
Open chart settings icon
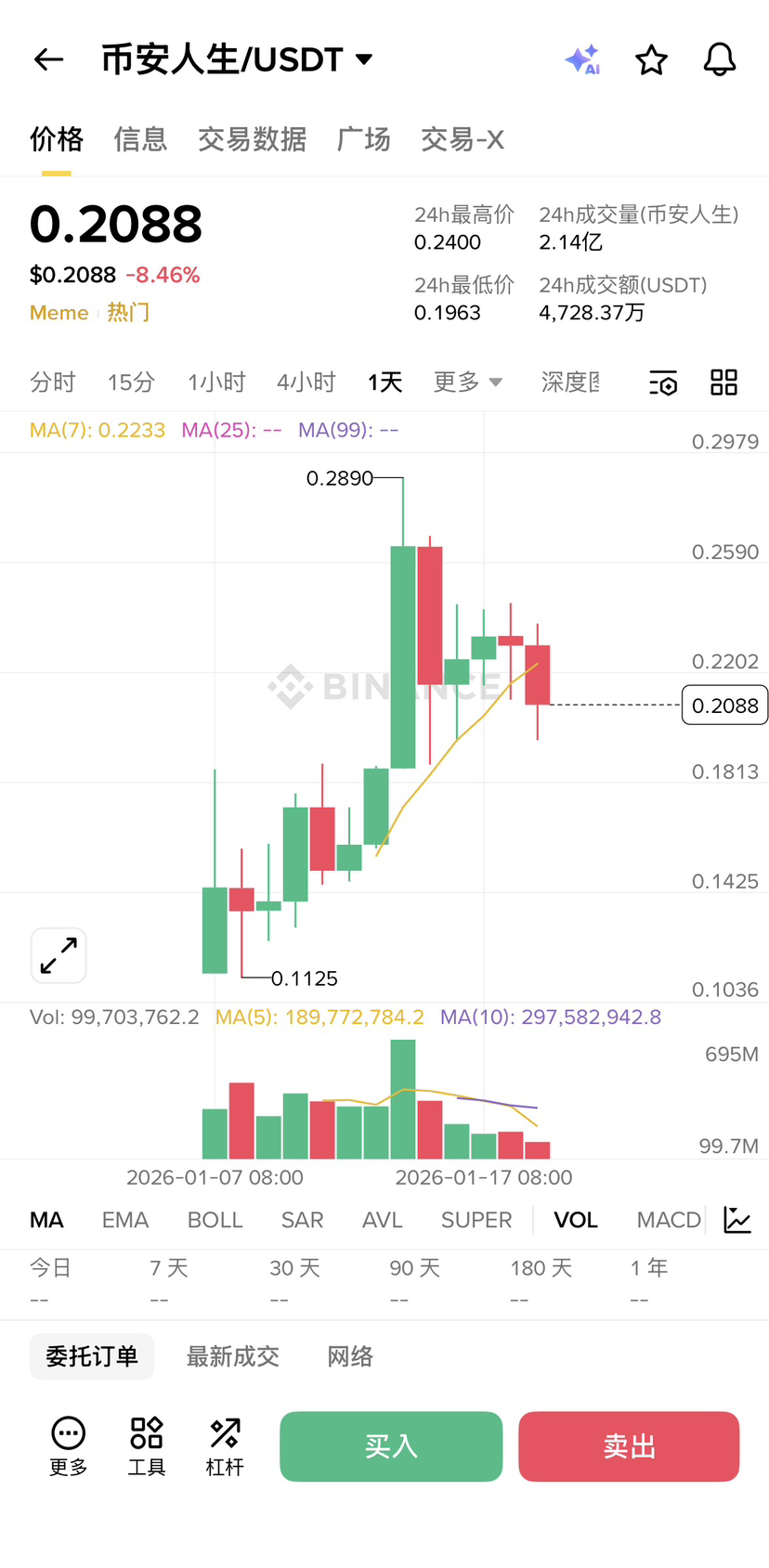tap(663, 382)
